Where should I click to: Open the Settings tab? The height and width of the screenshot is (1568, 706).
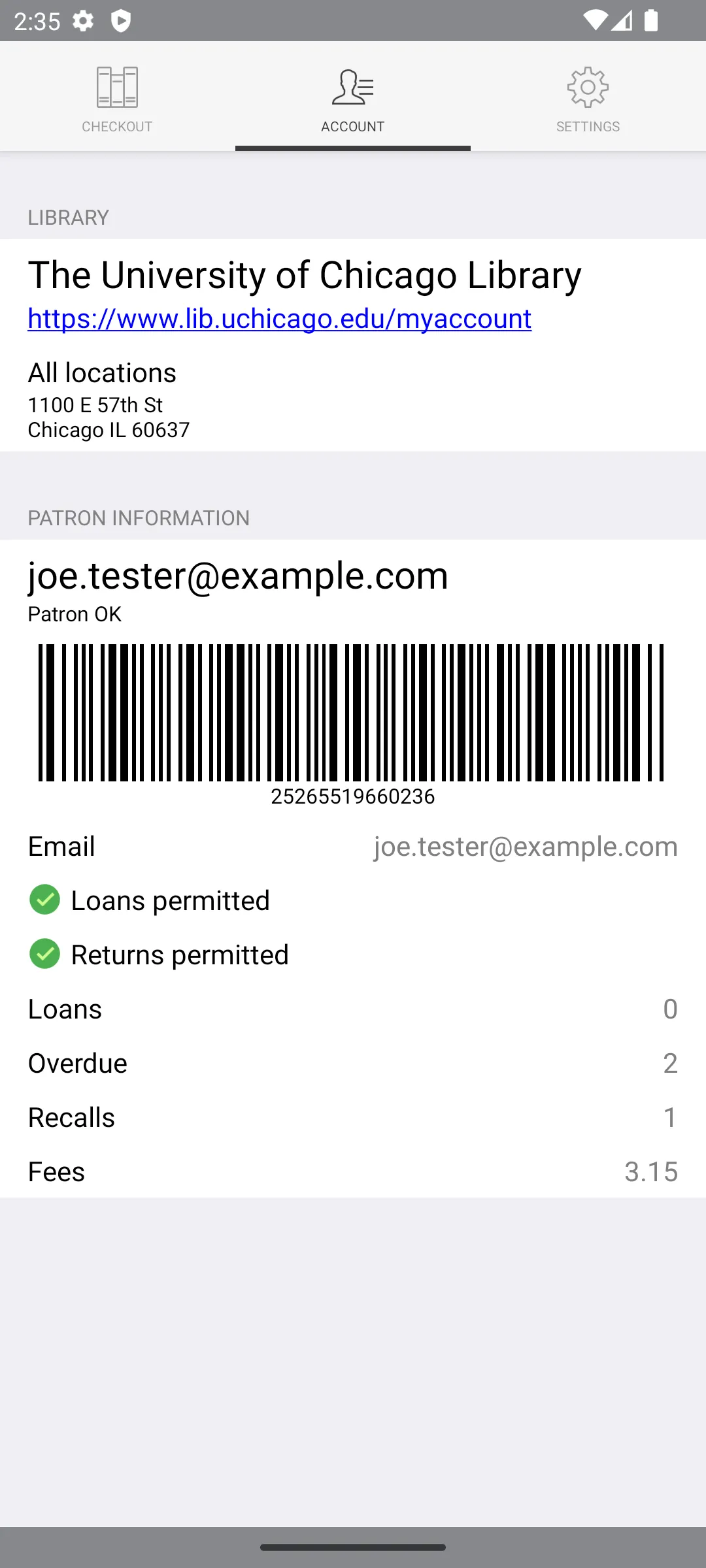pyautogui.click(x=588, y=98)
